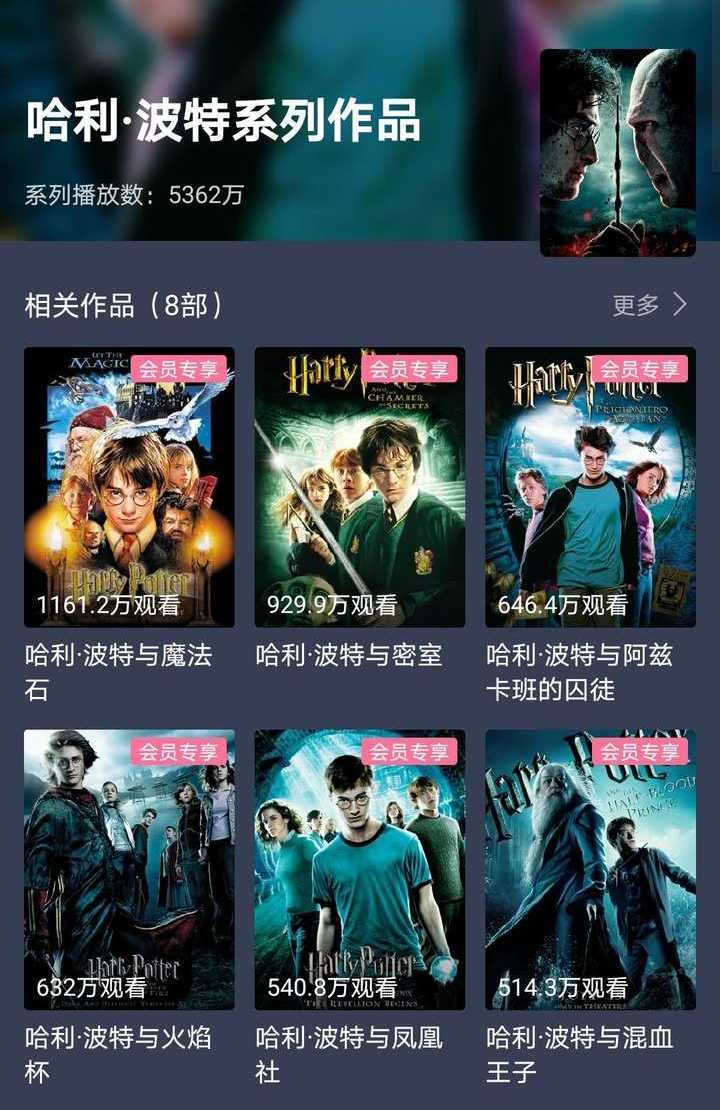Open 哈利·波特与阿兹卡班的囚徒 movie
Viewport: 720px width, 1110px height.
pyautogui.click(x=590, y=487)
